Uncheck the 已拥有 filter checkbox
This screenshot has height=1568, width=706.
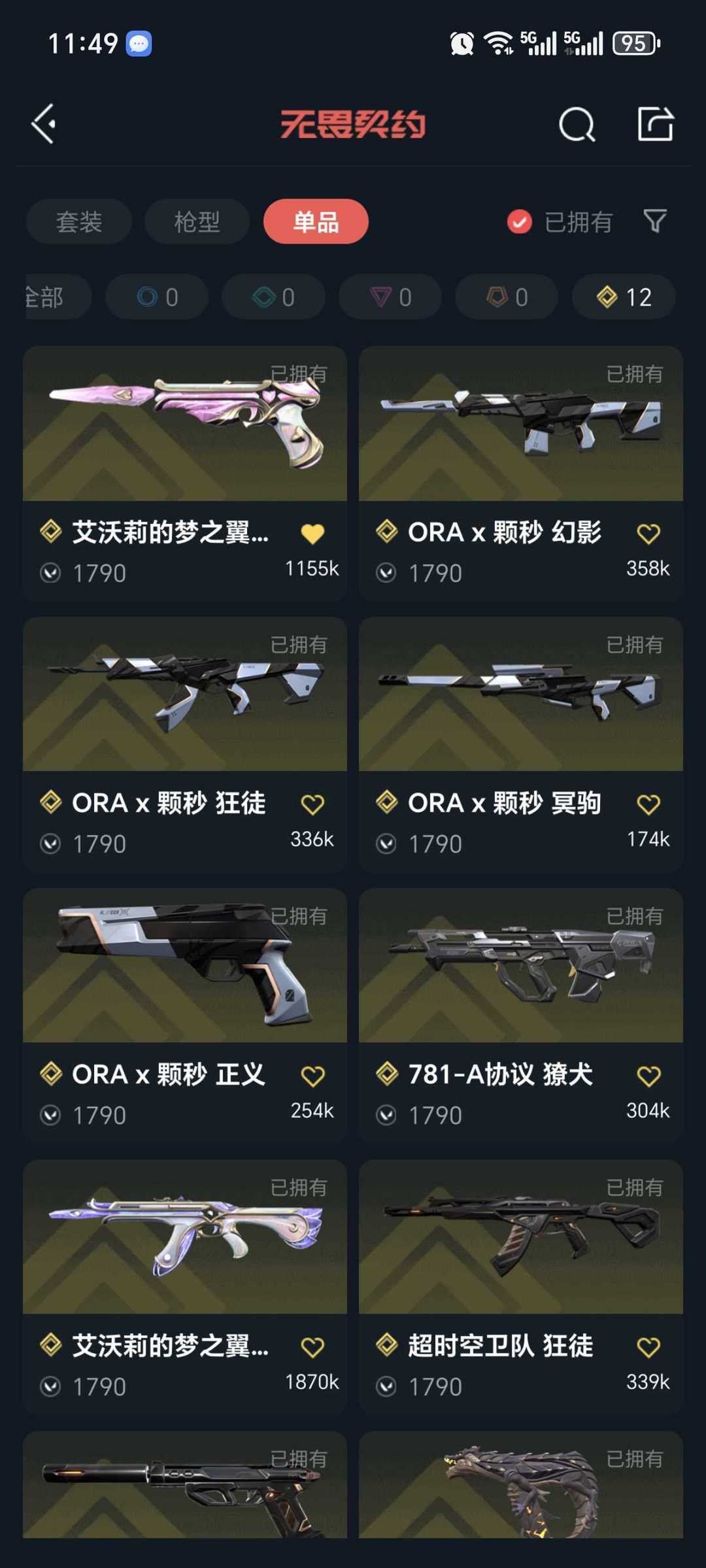520,222
